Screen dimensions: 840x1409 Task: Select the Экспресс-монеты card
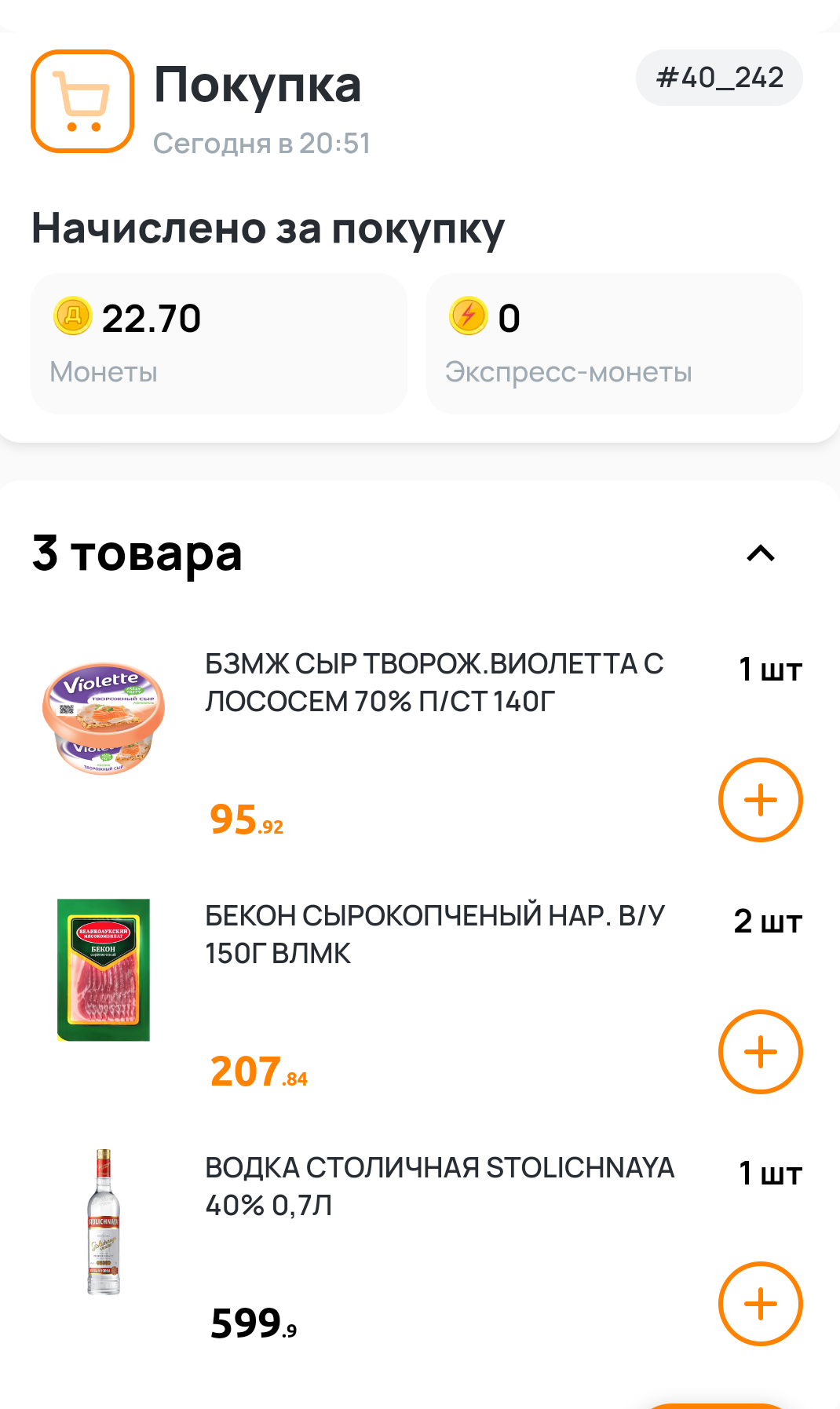(614, 344)
